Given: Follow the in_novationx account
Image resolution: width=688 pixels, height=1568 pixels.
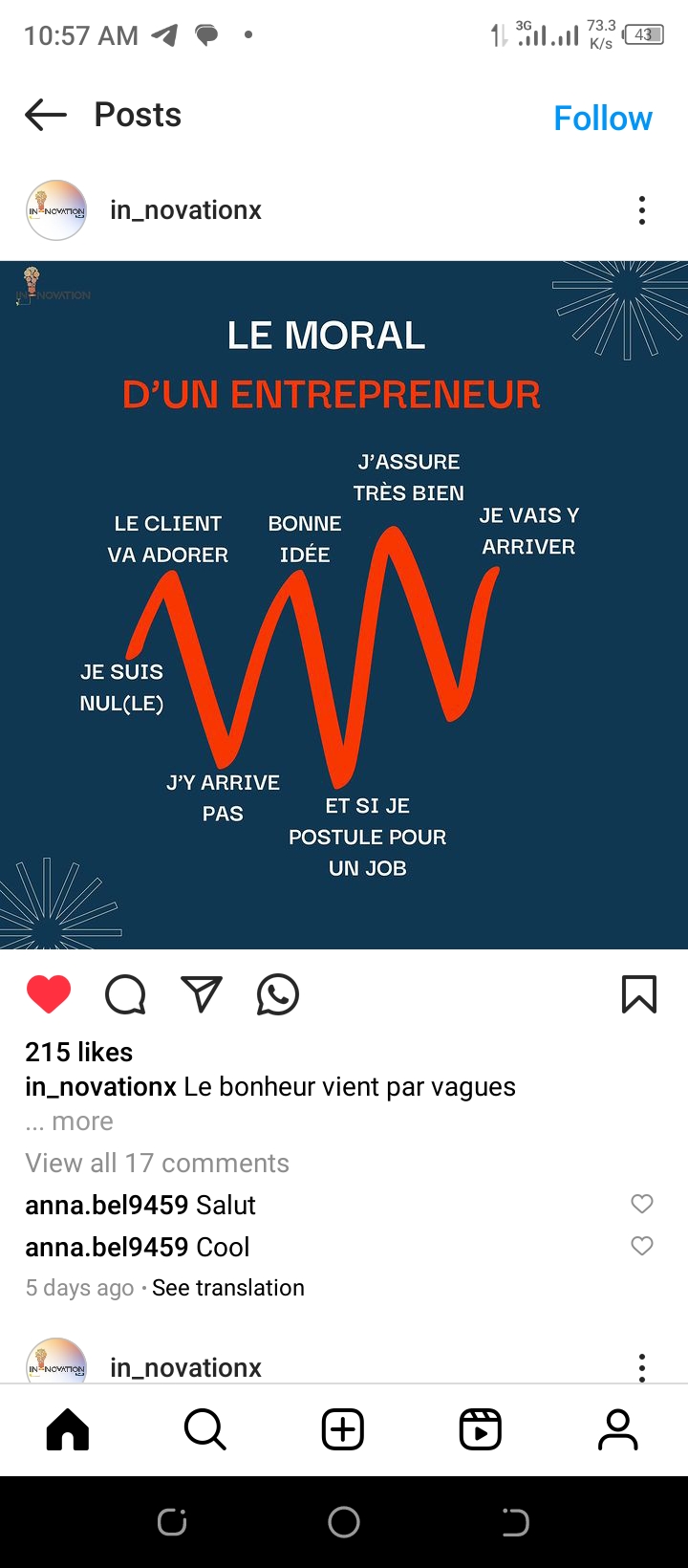Looking at the screenshot, I should [602, 119].
